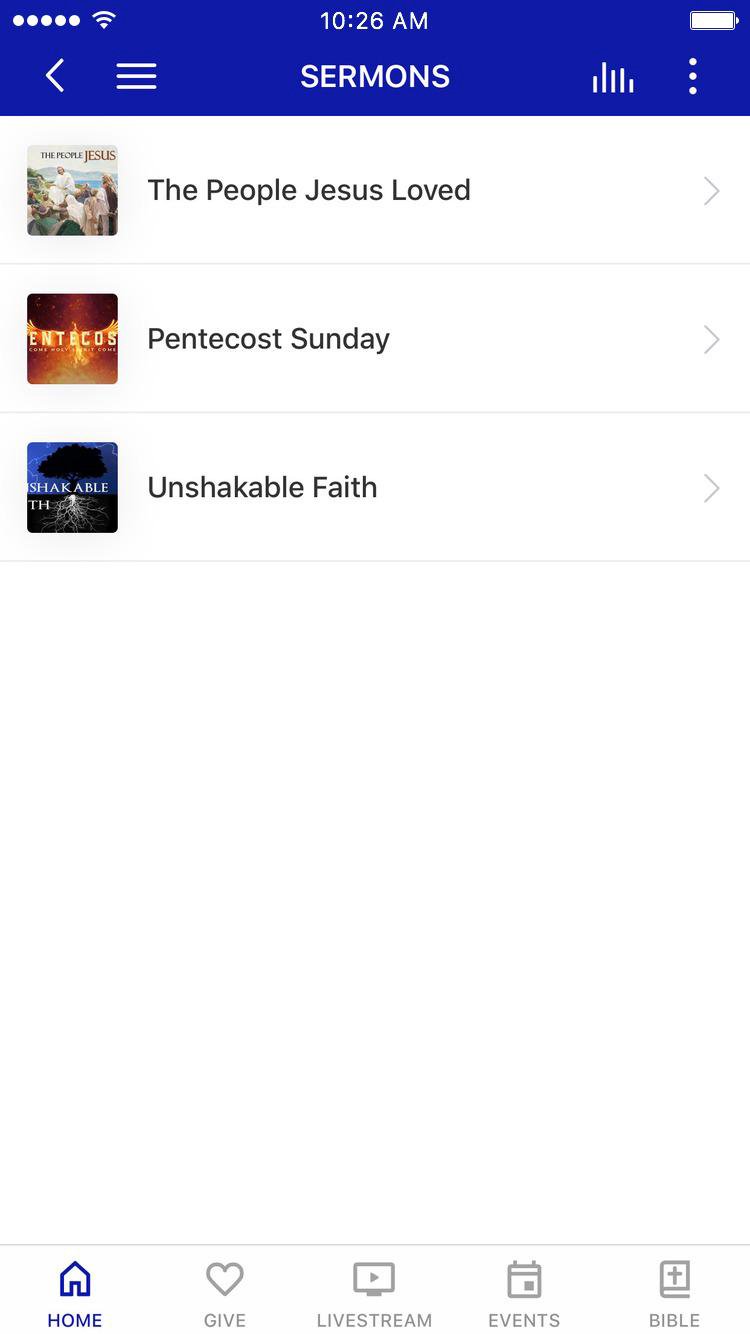
Task: Open the three-dot overflow menu
Action: point(692,76)
